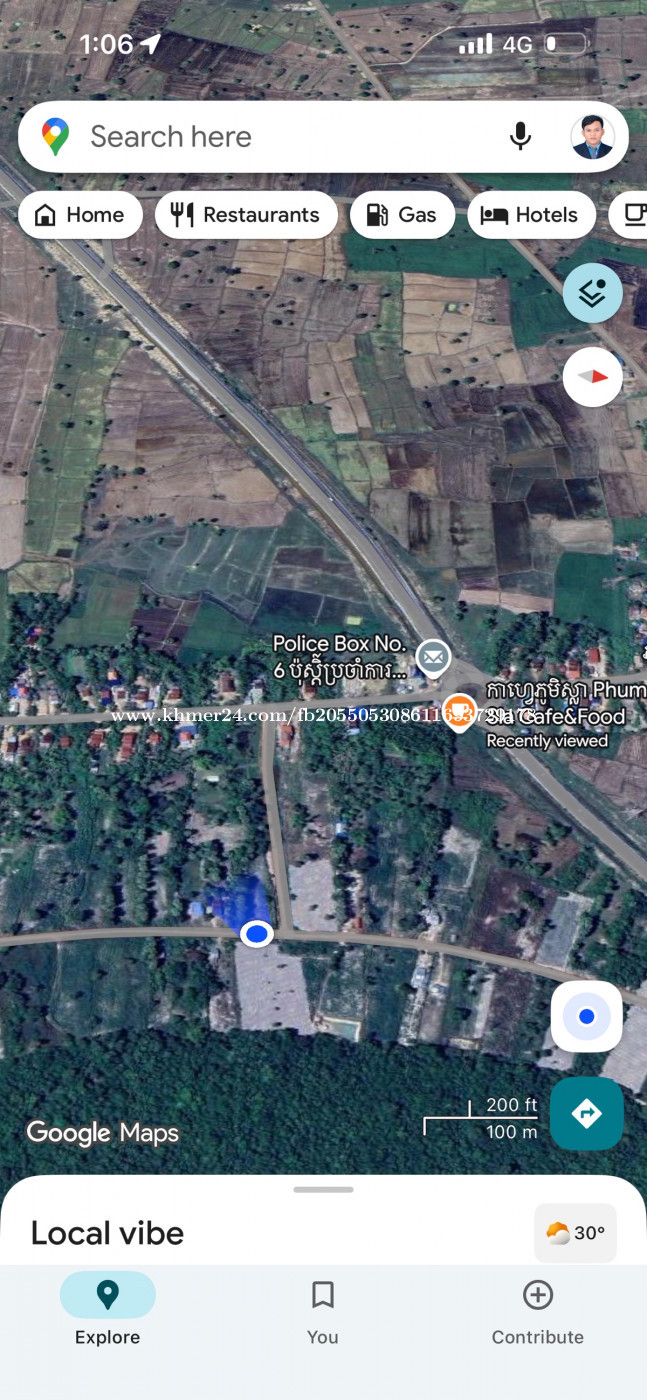Start voice search with the microphone
This screenshot has height=1400, width=647.
(x=520, y=136)
